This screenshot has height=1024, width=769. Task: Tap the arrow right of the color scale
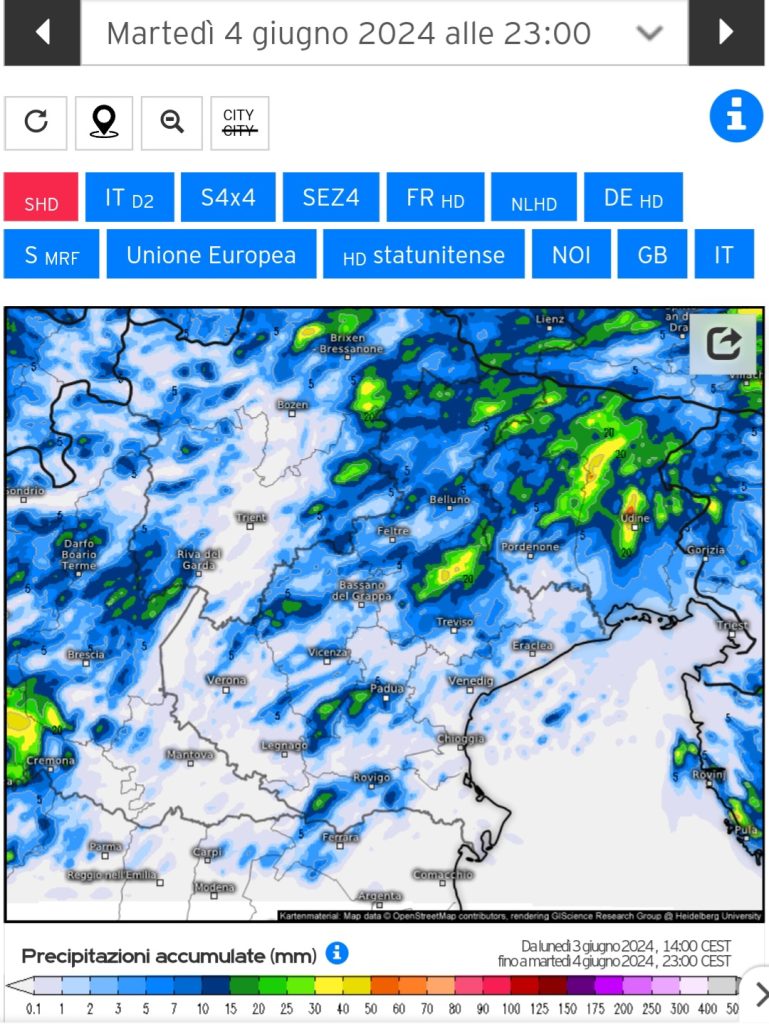coord(759,995)
